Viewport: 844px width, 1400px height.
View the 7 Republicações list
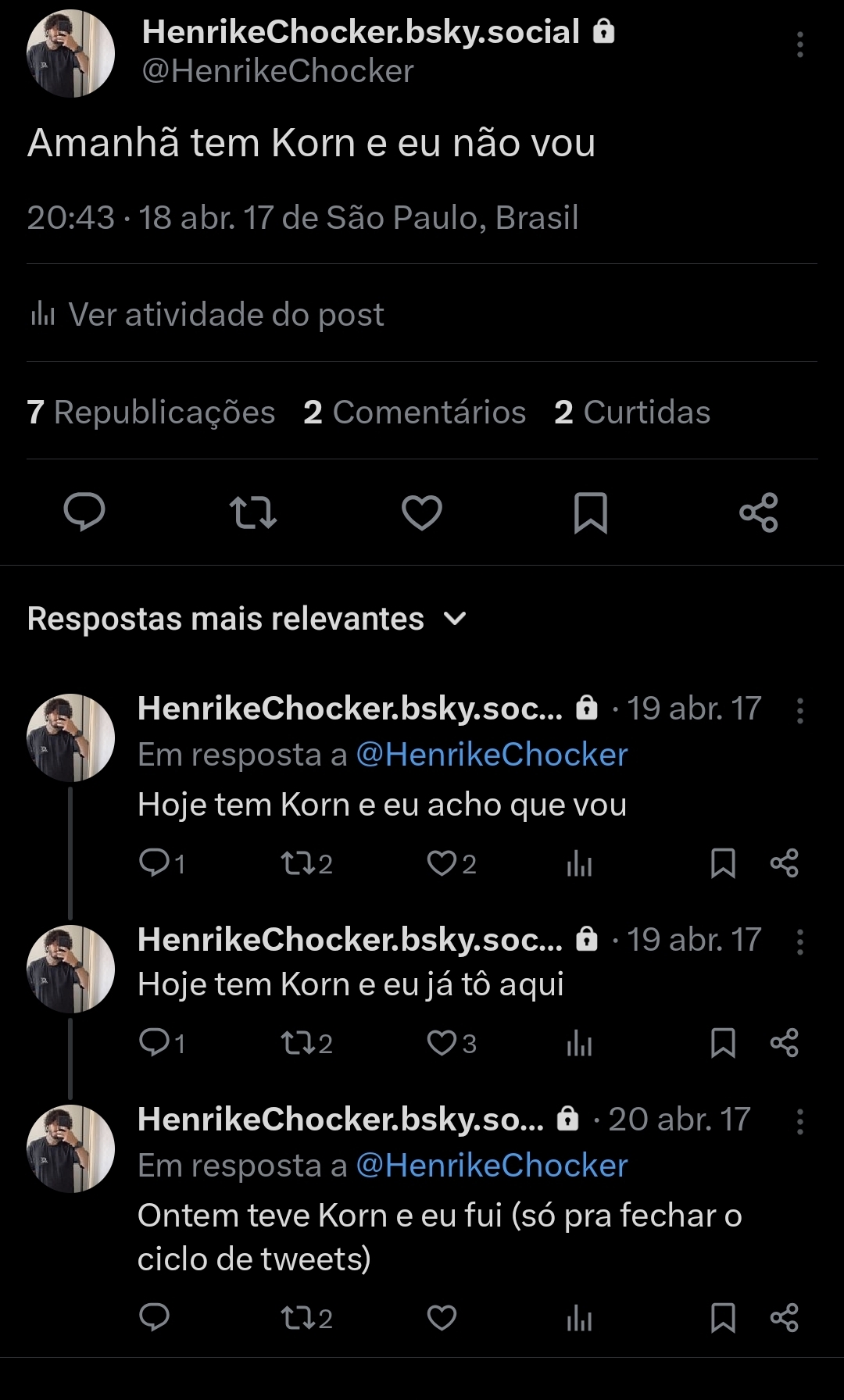[151, 412]
